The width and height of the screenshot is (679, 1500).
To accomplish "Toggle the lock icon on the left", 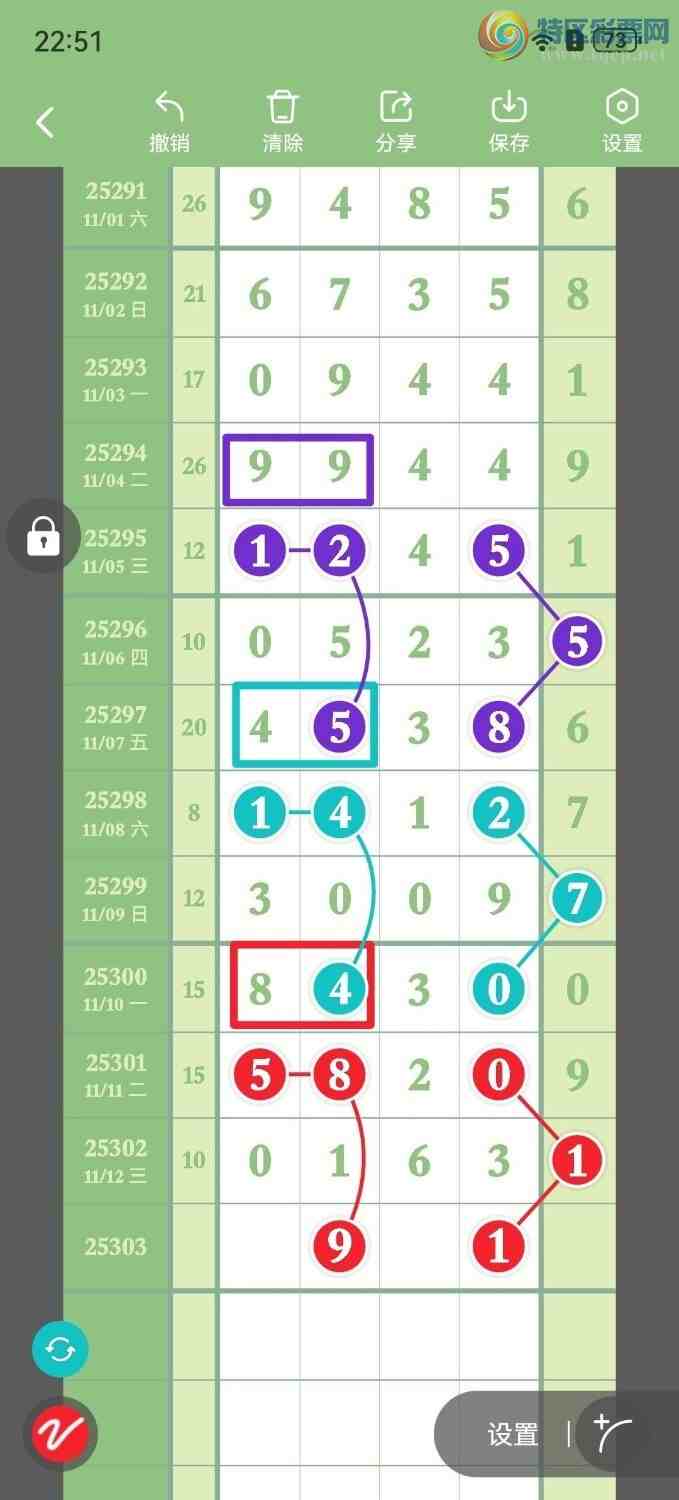I will point(43,537).
